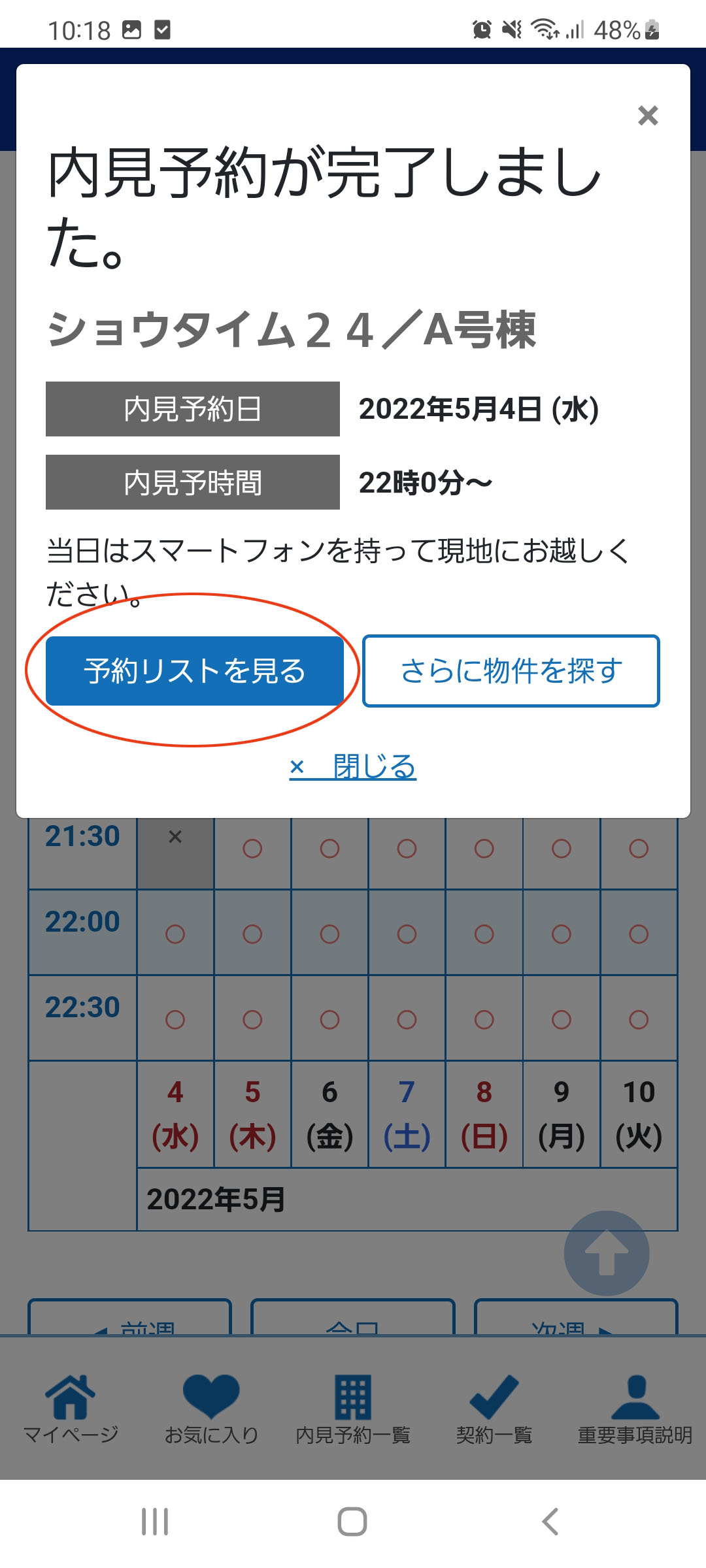Image resolution: width=706 pixels, height=1568 pixels.
Task: Tap the 予約リストを見る button
Action: 194,671
